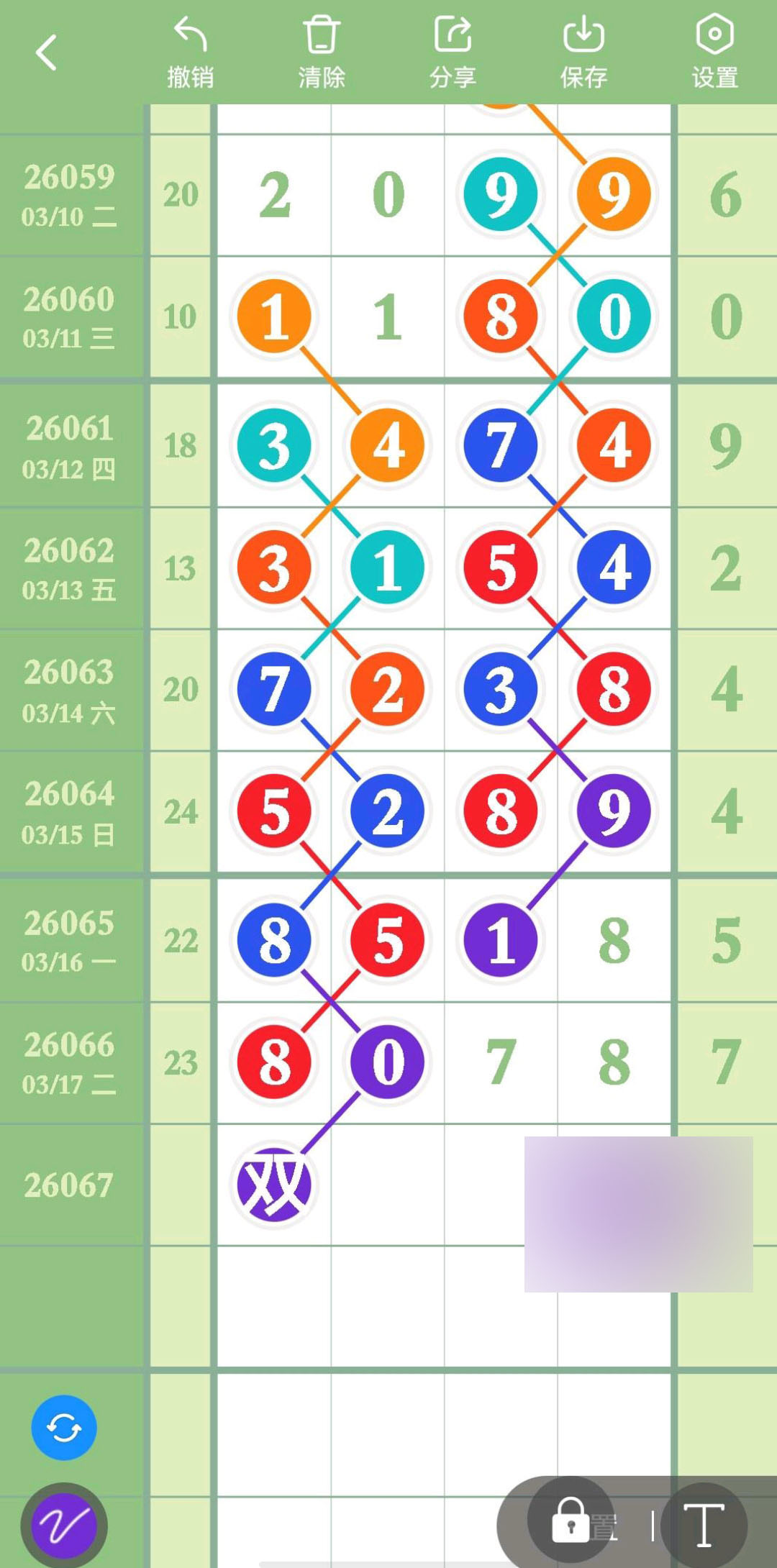The width and height of the screenshot is (777, 1568).
Task: Mark the green 8 in row 26065
Action: pos(614,940)
